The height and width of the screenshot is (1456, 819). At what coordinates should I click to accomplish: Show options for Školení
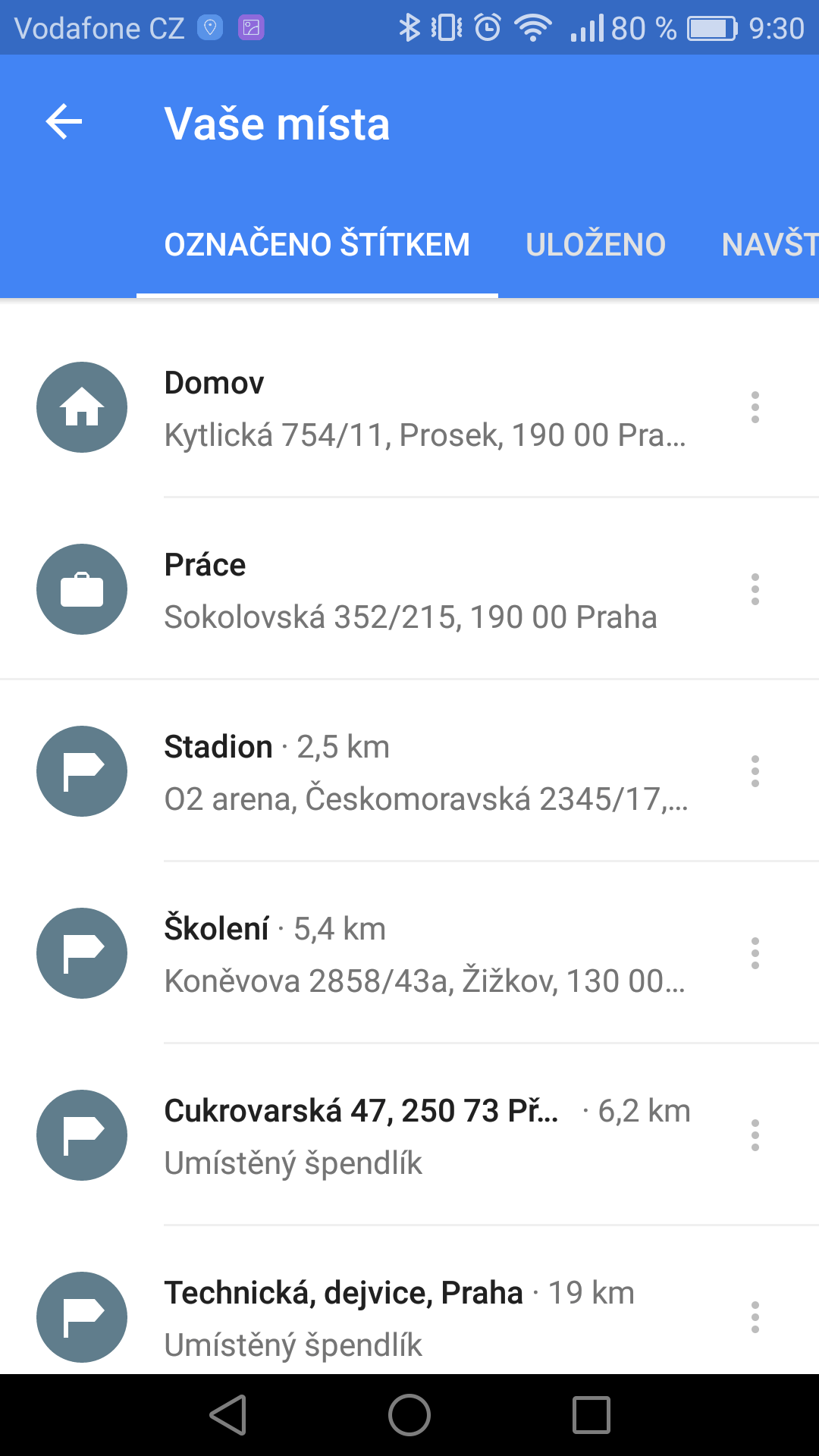point(755,953)
